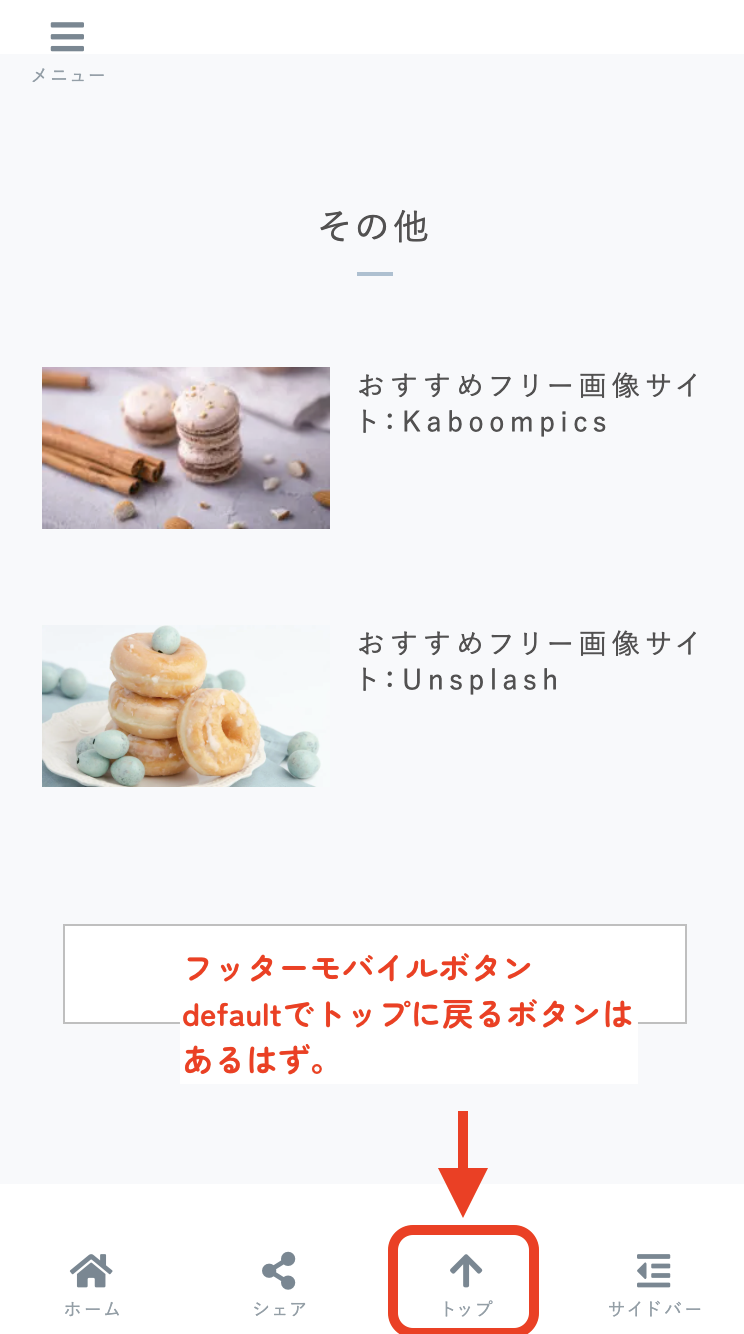Tap the メニュー text below the hamburger icon

66,72
